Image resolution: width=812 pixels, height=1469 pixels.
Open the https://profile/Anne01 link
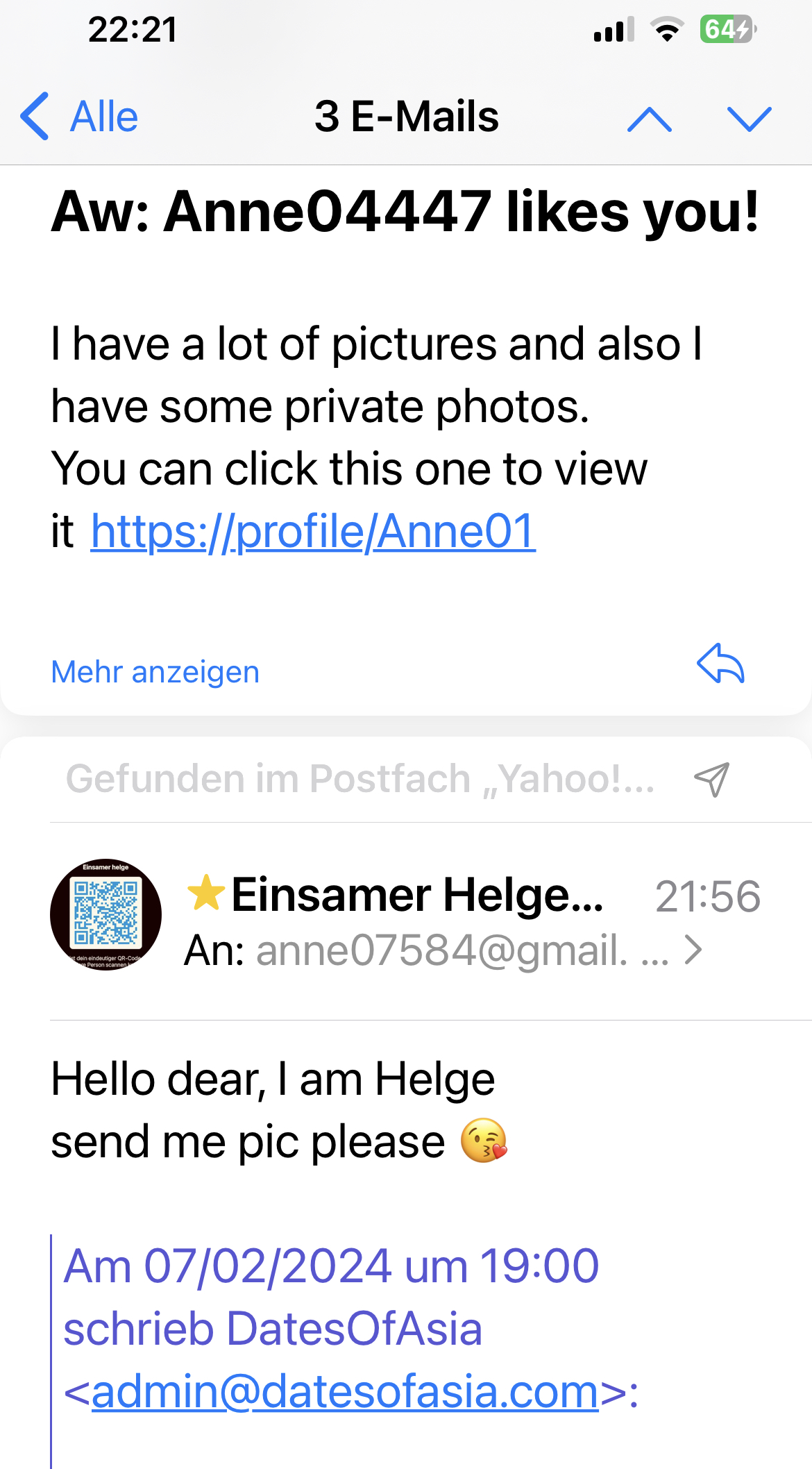pyautogui.click(x=313, y=532)
